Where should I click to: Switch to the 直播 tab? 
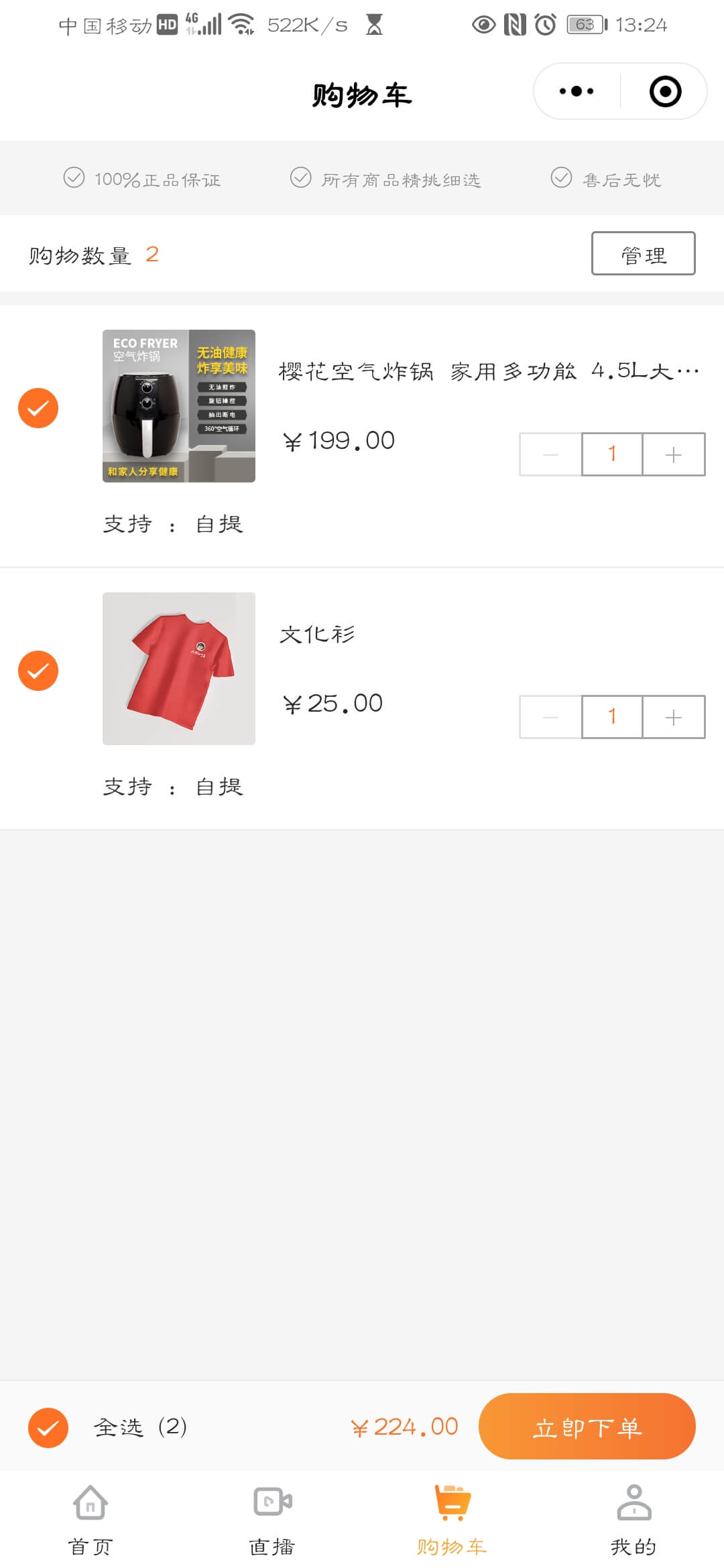click(271, 1518)
